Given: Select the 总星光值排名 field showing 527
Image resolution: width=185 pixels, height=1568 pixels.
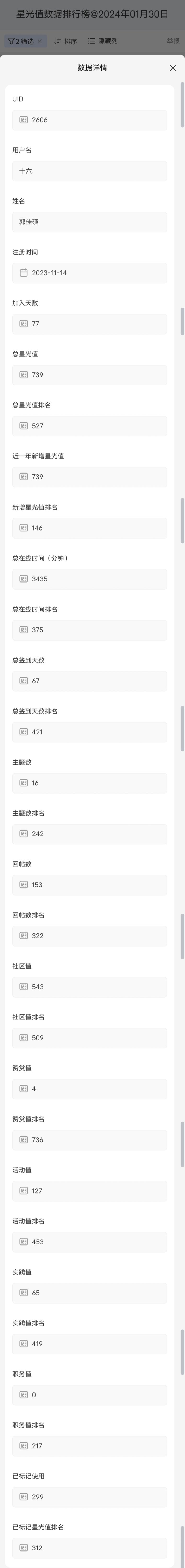Looking at the screenshot, I should (x=89, y=426).
